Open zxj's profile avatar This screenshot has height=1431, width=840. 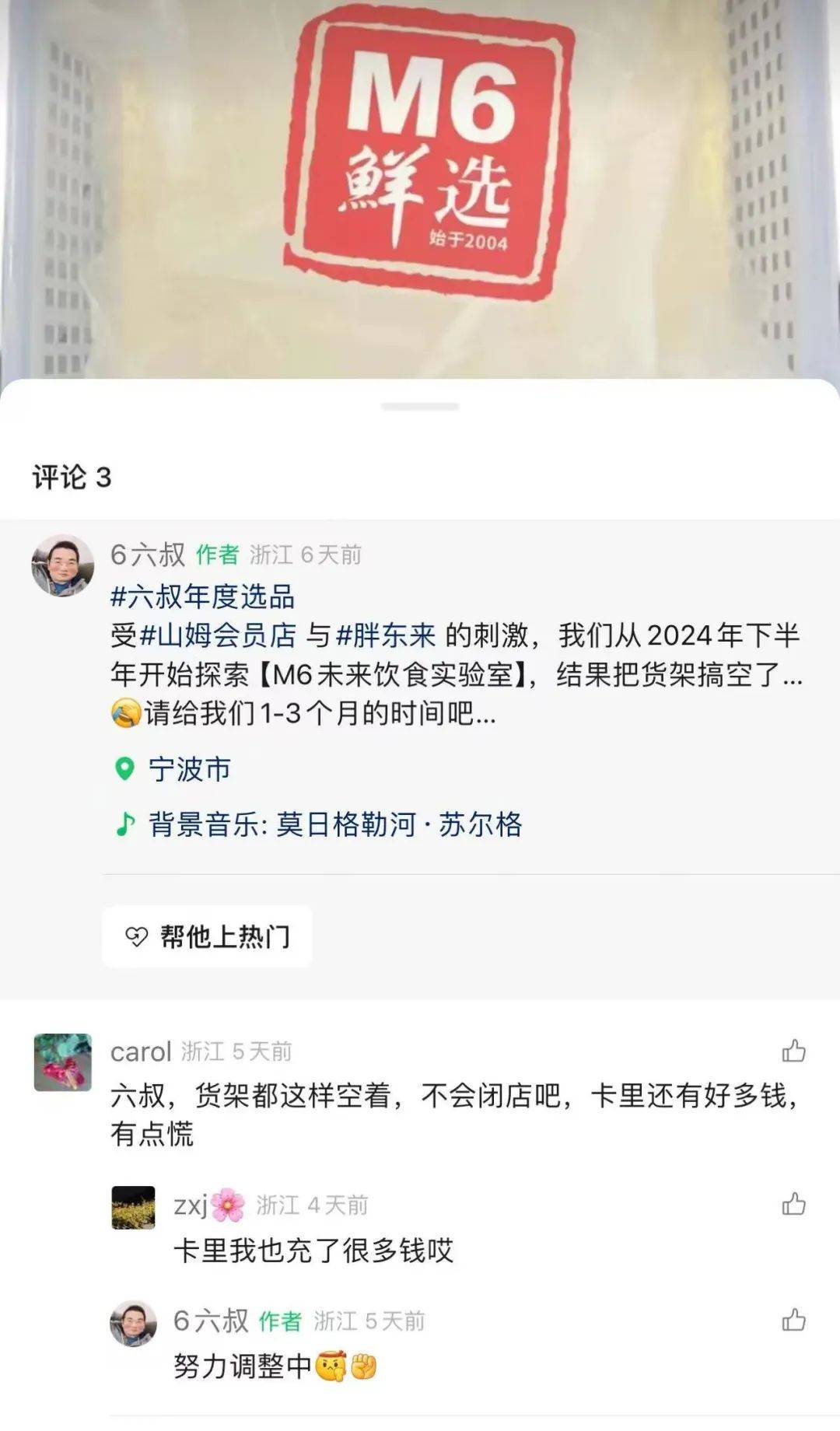[133, 1207]
